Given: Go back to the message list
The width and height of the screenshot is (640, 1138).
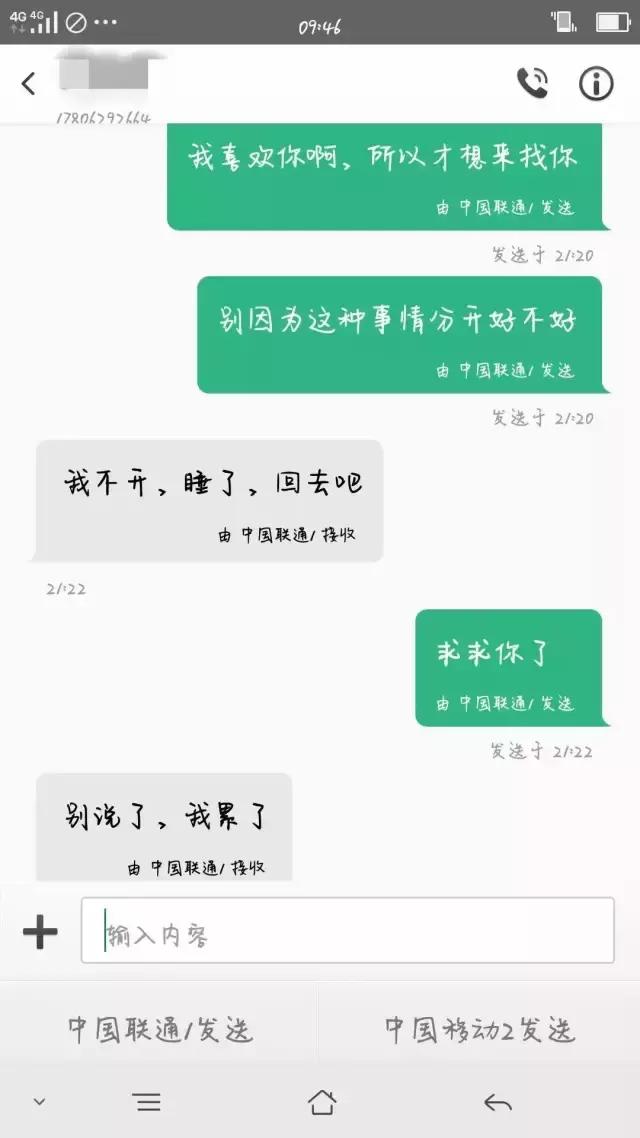Looking at the screenshot, I should [28, 84].
